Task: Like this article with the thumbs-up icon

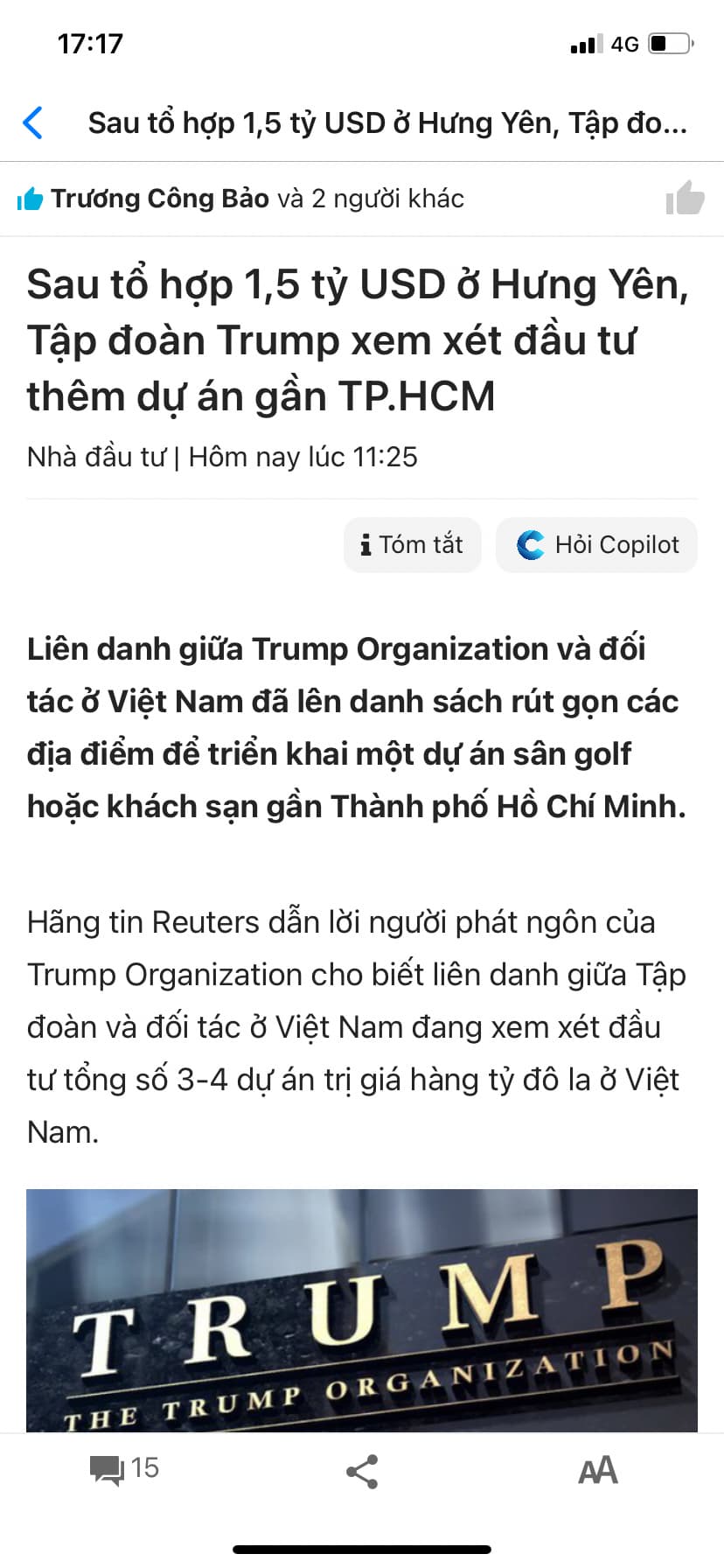Action: pos(685,199)
